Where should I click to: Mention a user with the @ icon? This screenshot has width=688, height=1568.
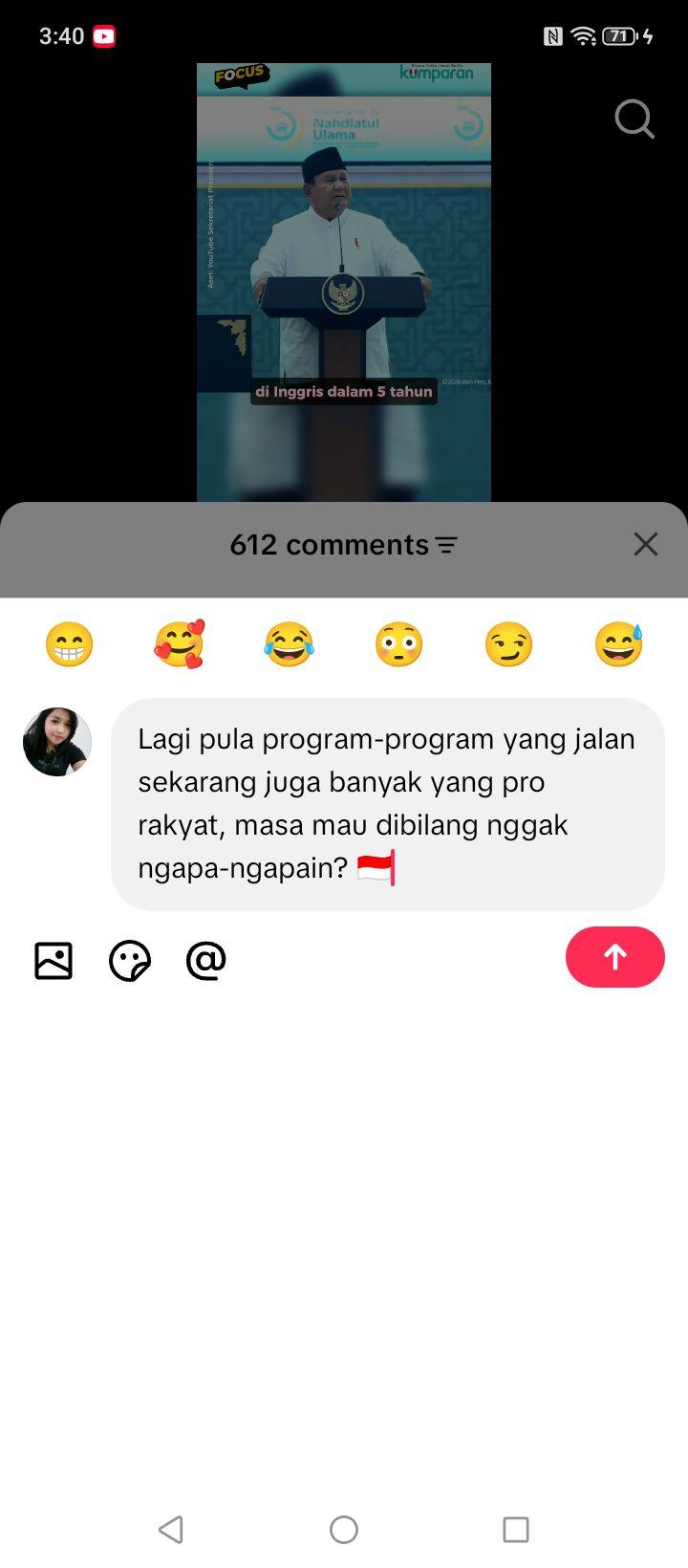pos(206,960)
